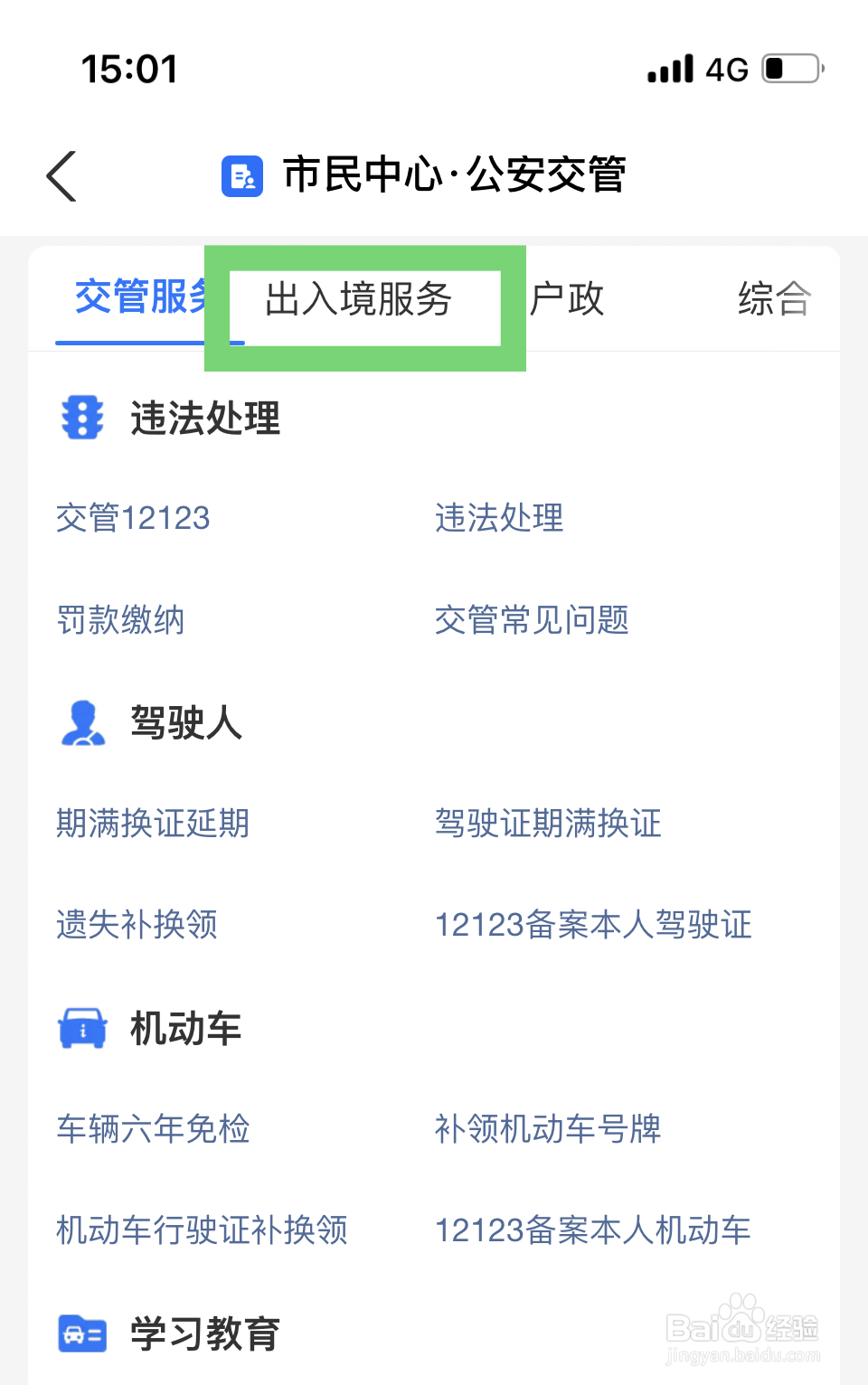Click the 市民中心·公安交管 title text
Image resolution: width=868 pixels, height=1385 pixels.
(x=455, y=175)
